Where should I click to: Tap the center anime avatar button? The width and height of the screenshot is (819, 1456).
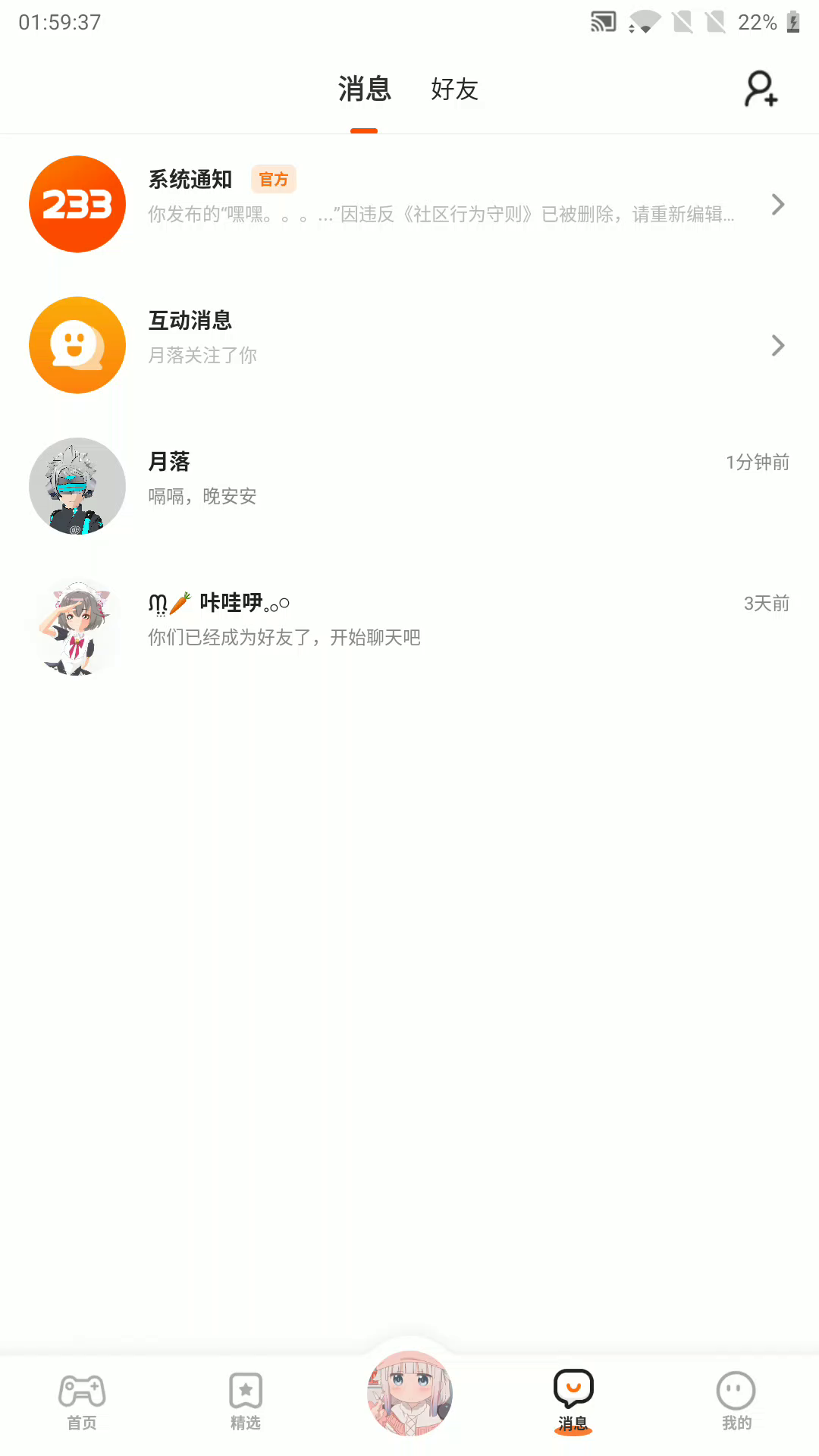(409, 1393)
